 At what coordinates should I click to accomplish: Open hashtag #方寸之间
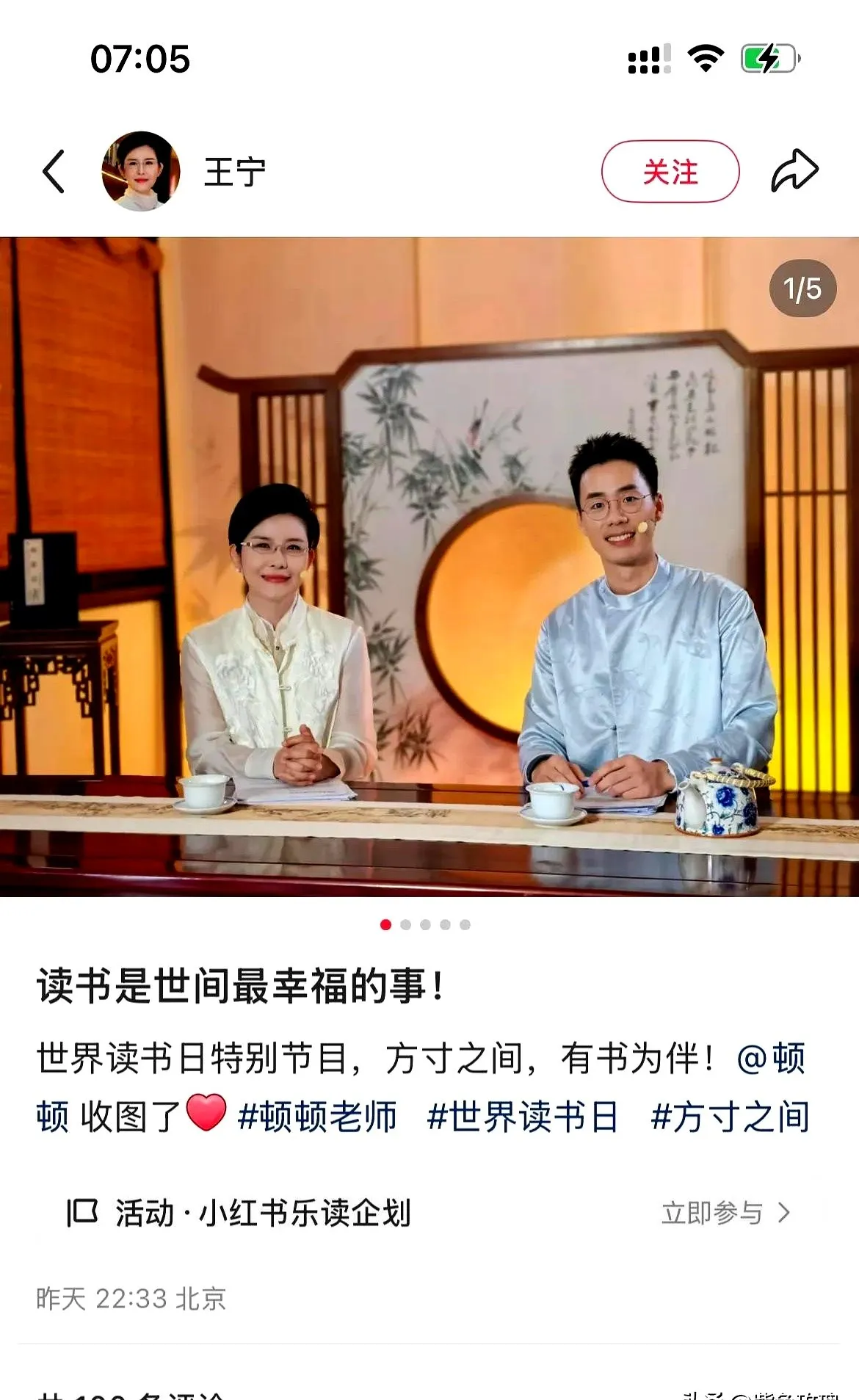[x=731, y=1117]
